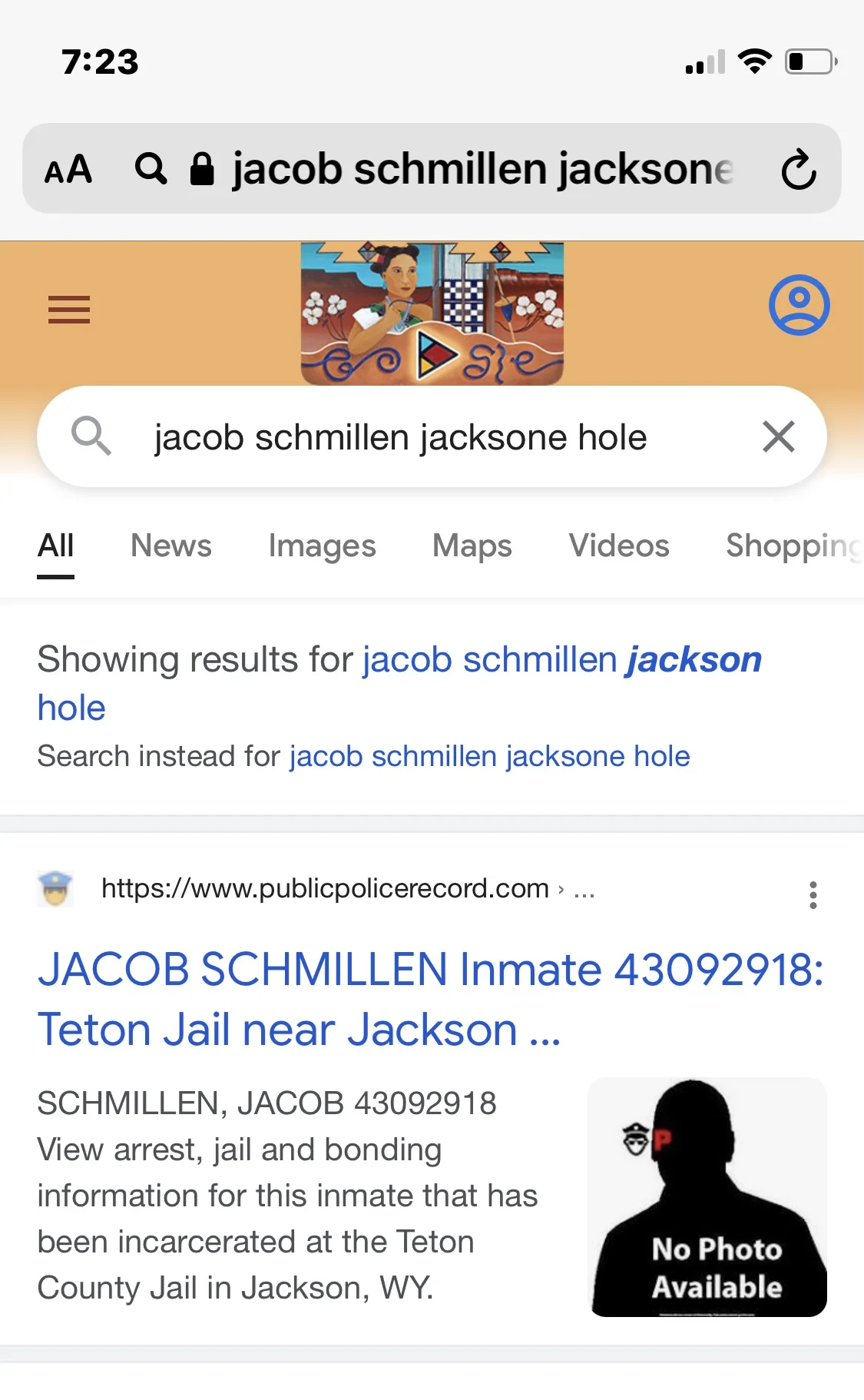The height and width of the screenshot is (1400, 864).
Task: Switch to the News tab
Action: [170, 546]
